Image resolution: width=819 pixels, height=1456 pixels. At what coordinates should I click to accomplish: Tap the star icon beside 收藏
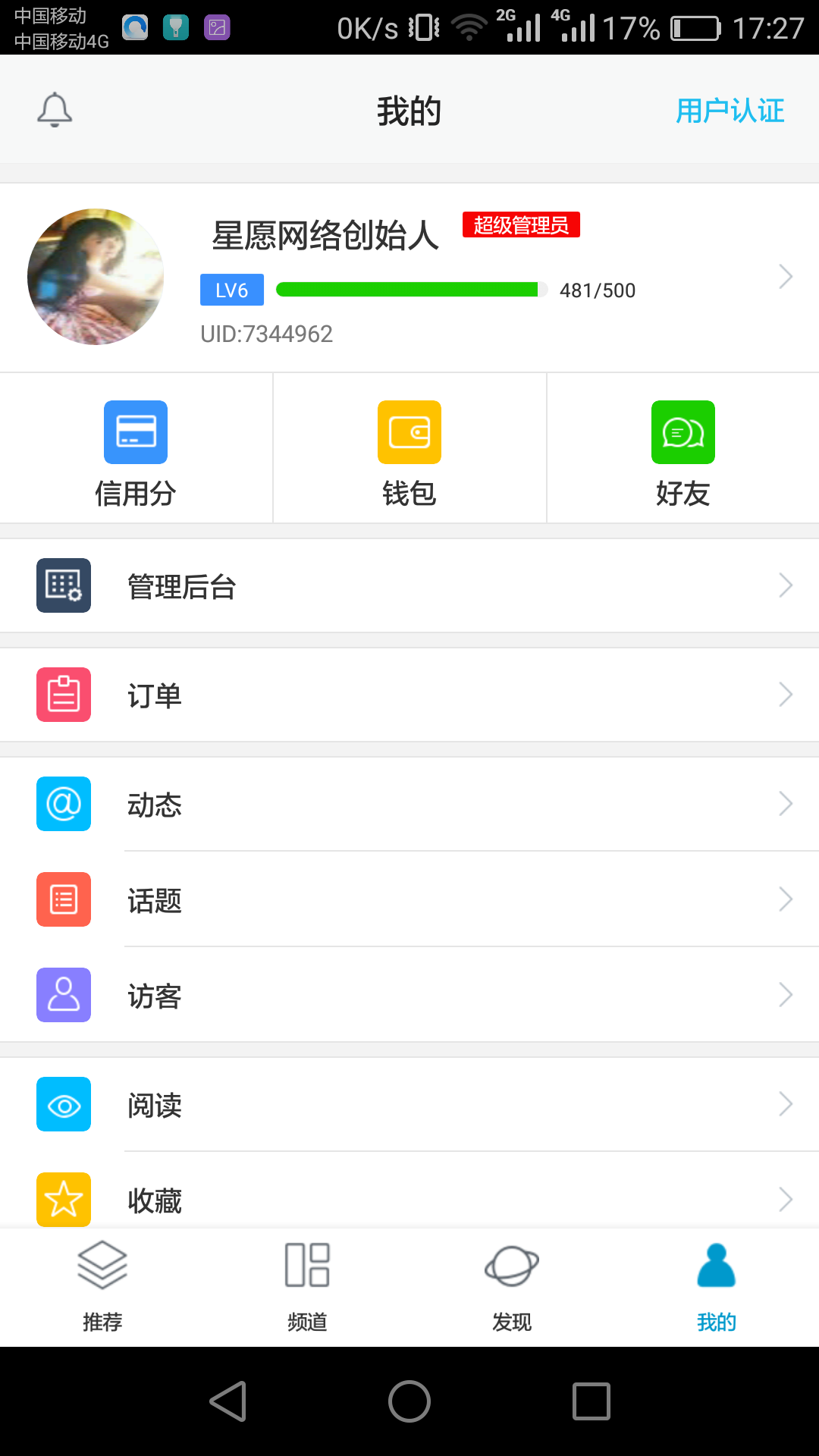(63, 1198)
